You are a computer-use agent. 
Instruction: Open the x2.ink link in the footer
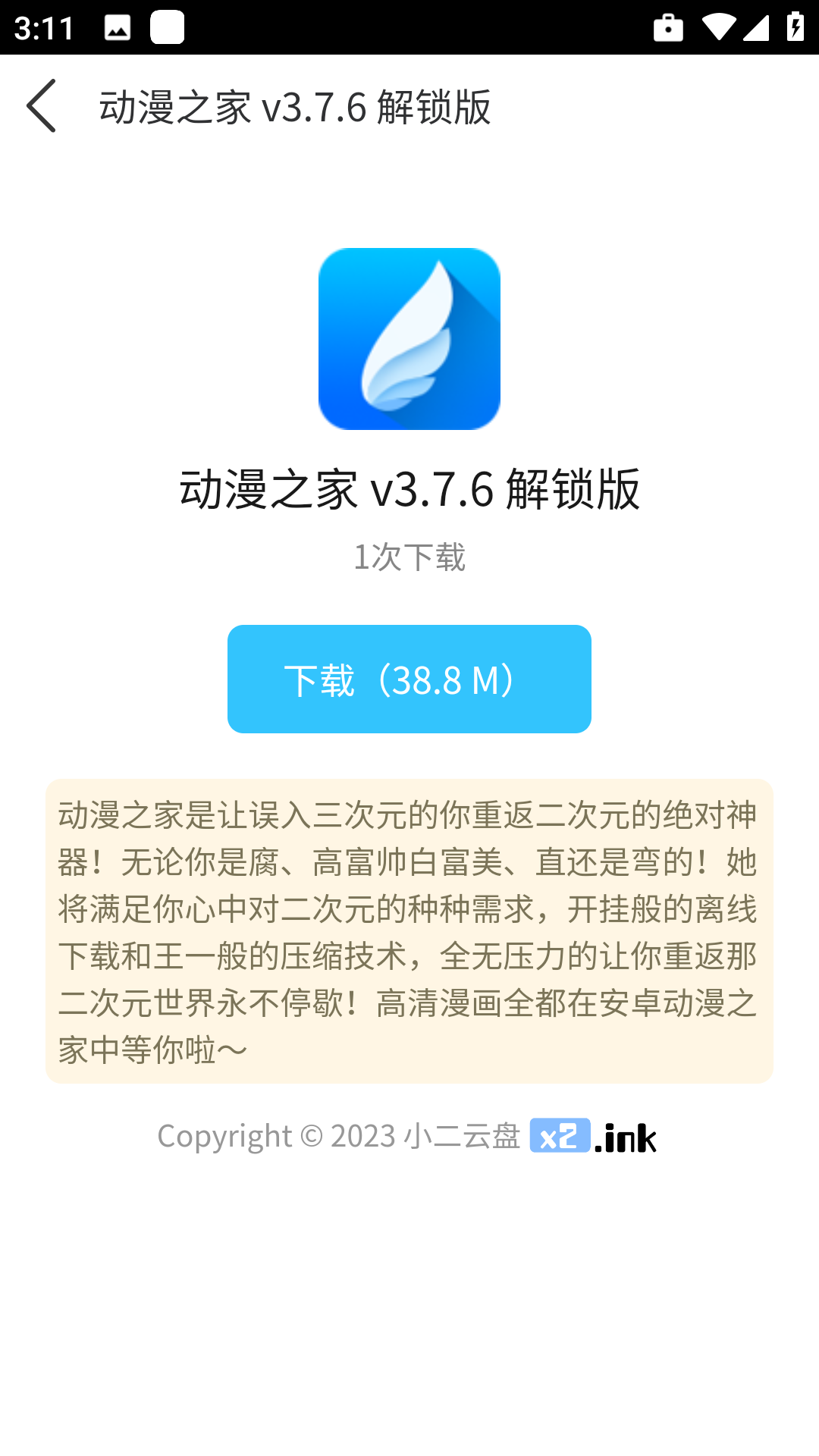point(593,1136)
